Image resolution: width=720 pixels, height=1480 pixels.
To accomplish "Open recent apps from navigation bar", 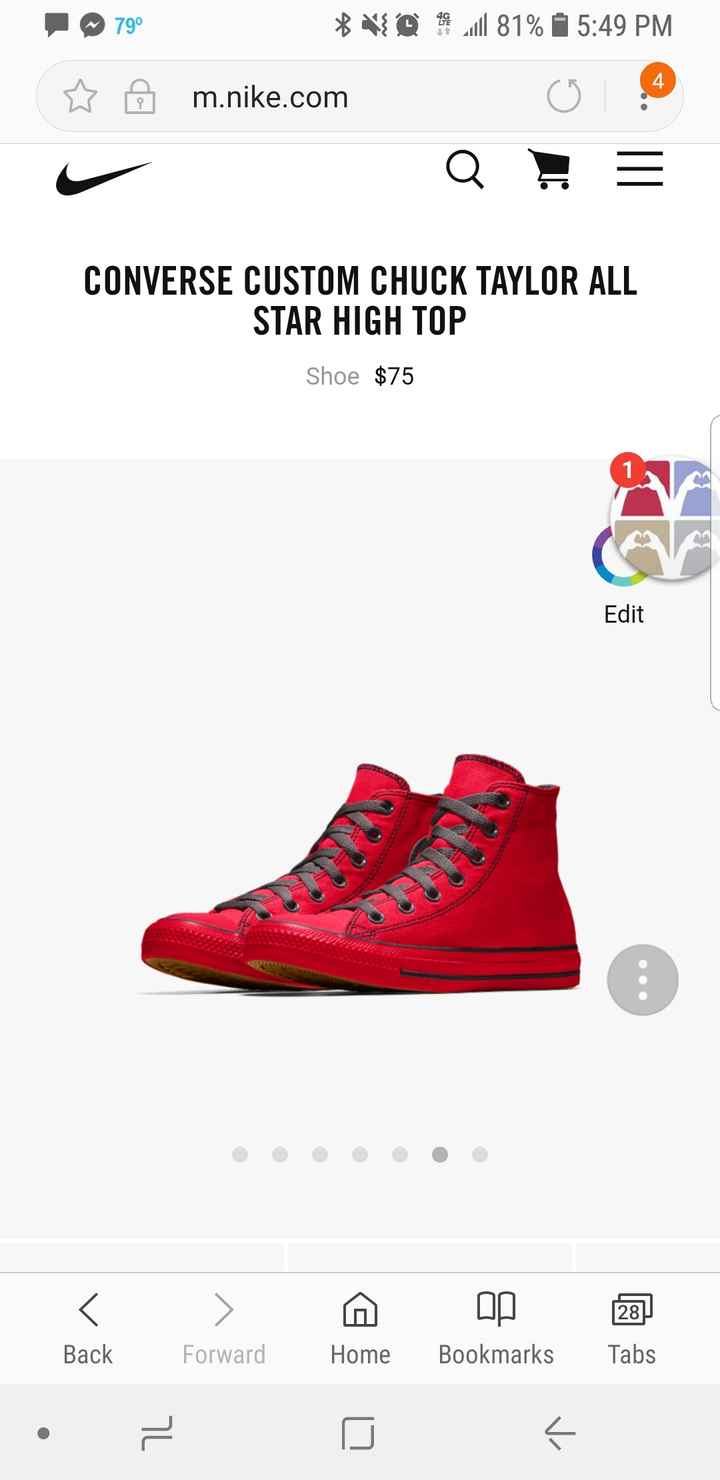I will [157, 1432].
